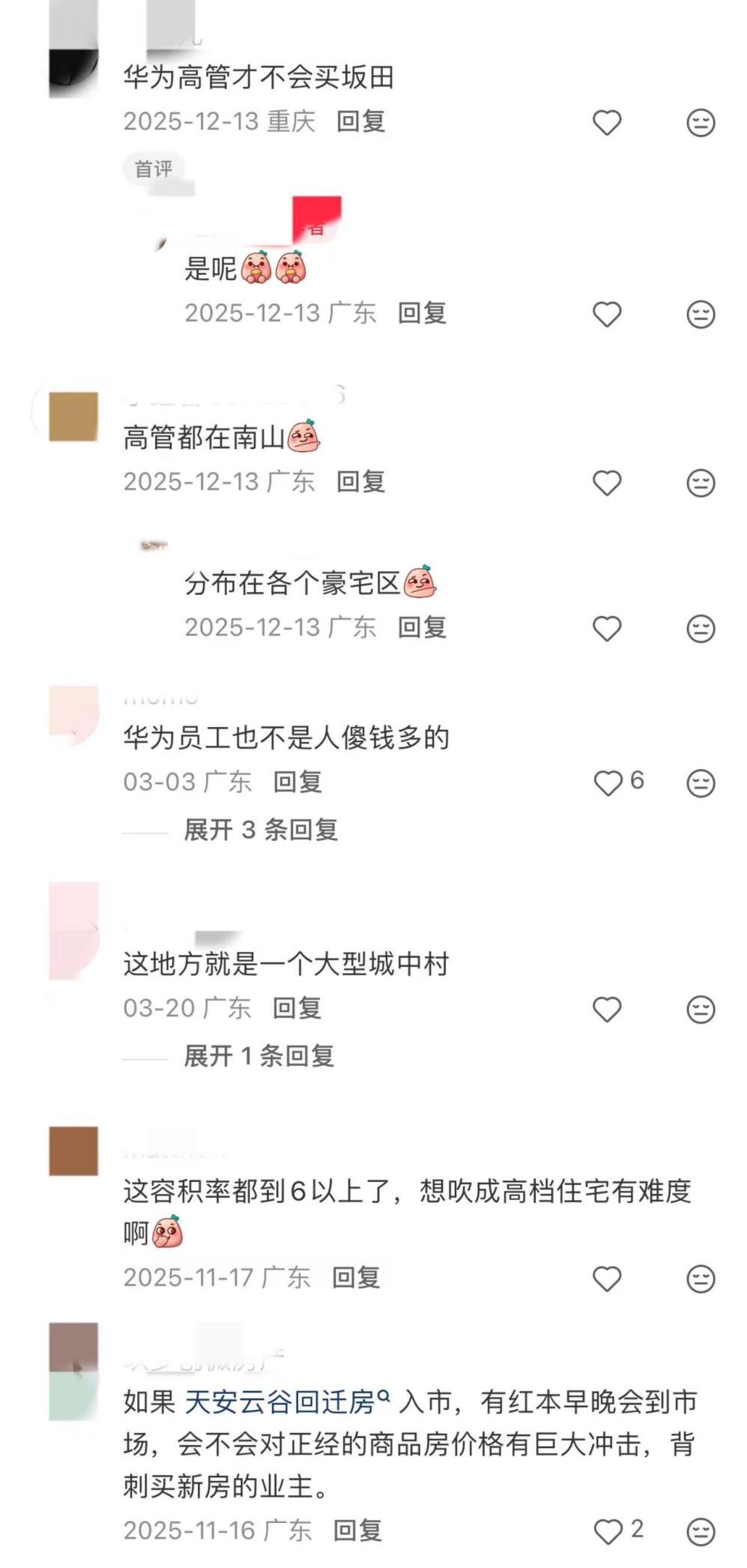Image resolution: width=747 pixels, height=1568 pixels.
Task: Like the comment 华为高管才不会买坂田
Action: pos(607,123)
